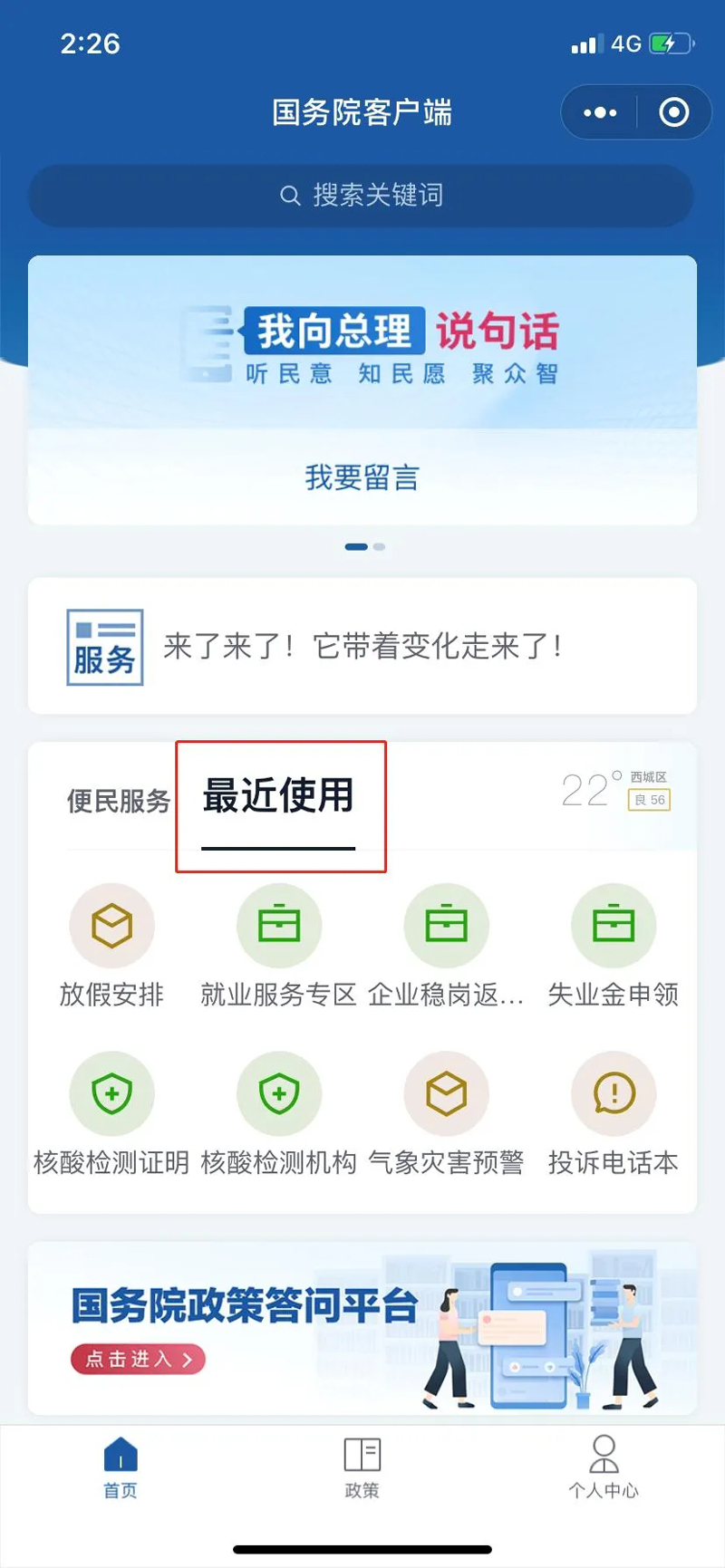This screenshot has height=1568, width=725.
Task: Open the 来了来了 service announcement
Action: [x=362, y=646]
